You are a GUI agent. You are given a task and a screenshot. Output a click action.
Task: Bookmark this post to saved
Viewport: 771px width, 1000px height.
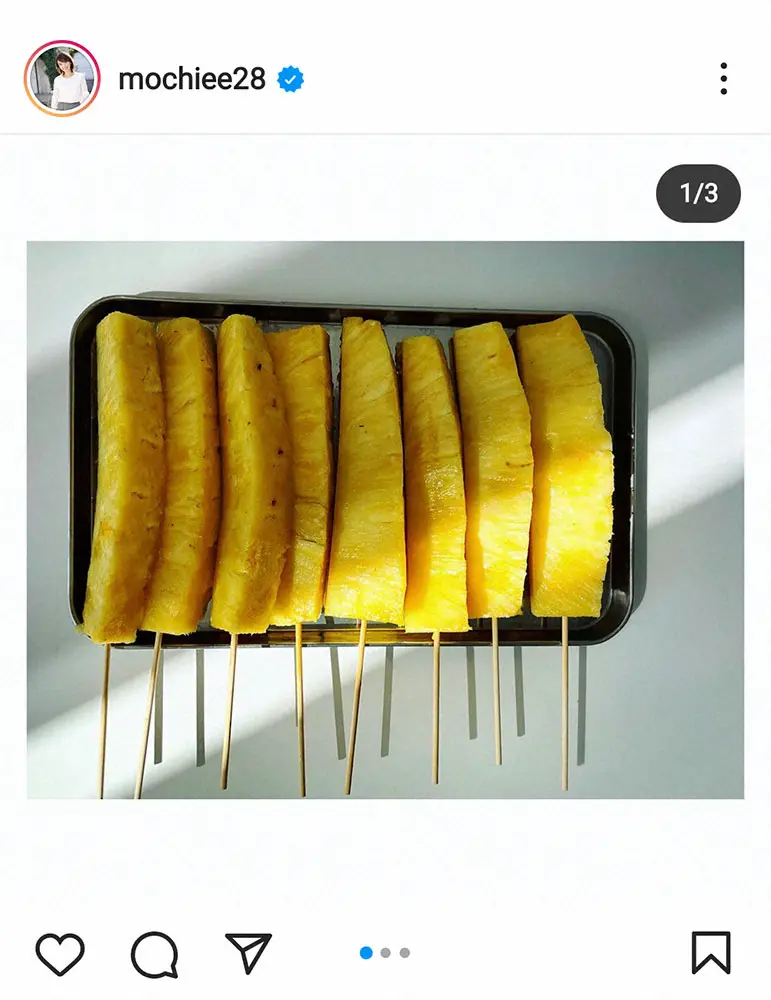coord(710,953)
